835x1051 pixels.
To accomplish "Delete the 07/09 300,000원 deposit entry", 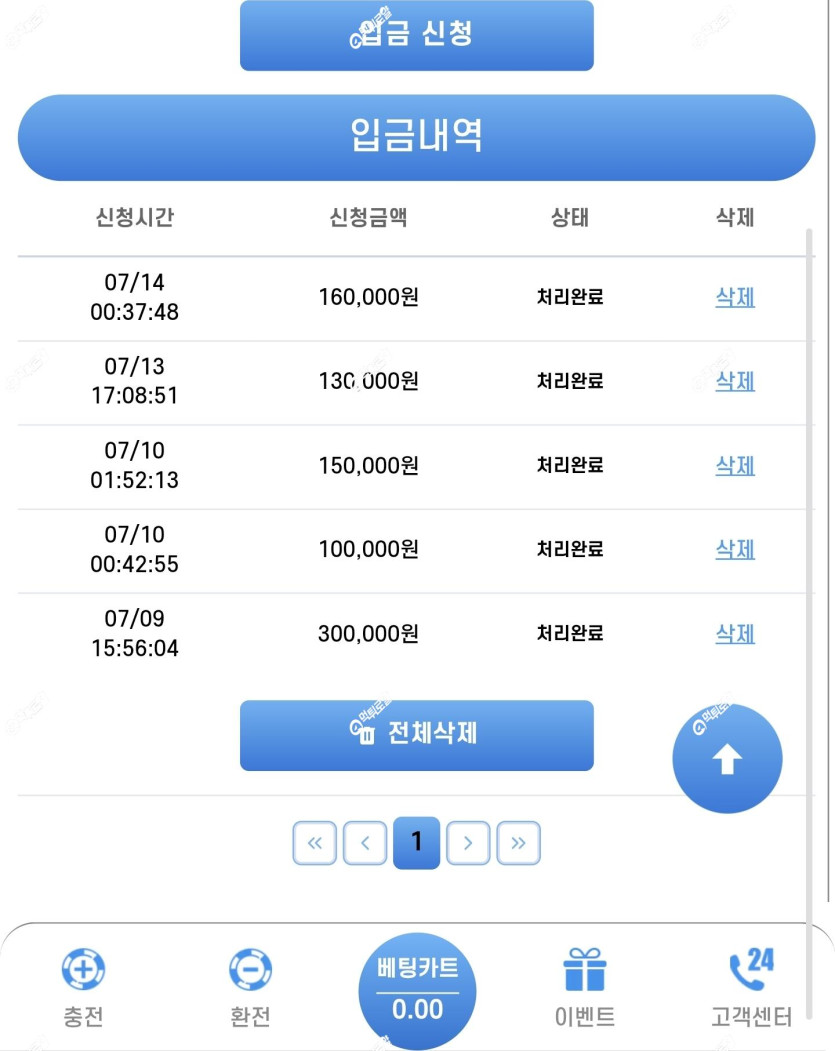I will click(735, 633).
